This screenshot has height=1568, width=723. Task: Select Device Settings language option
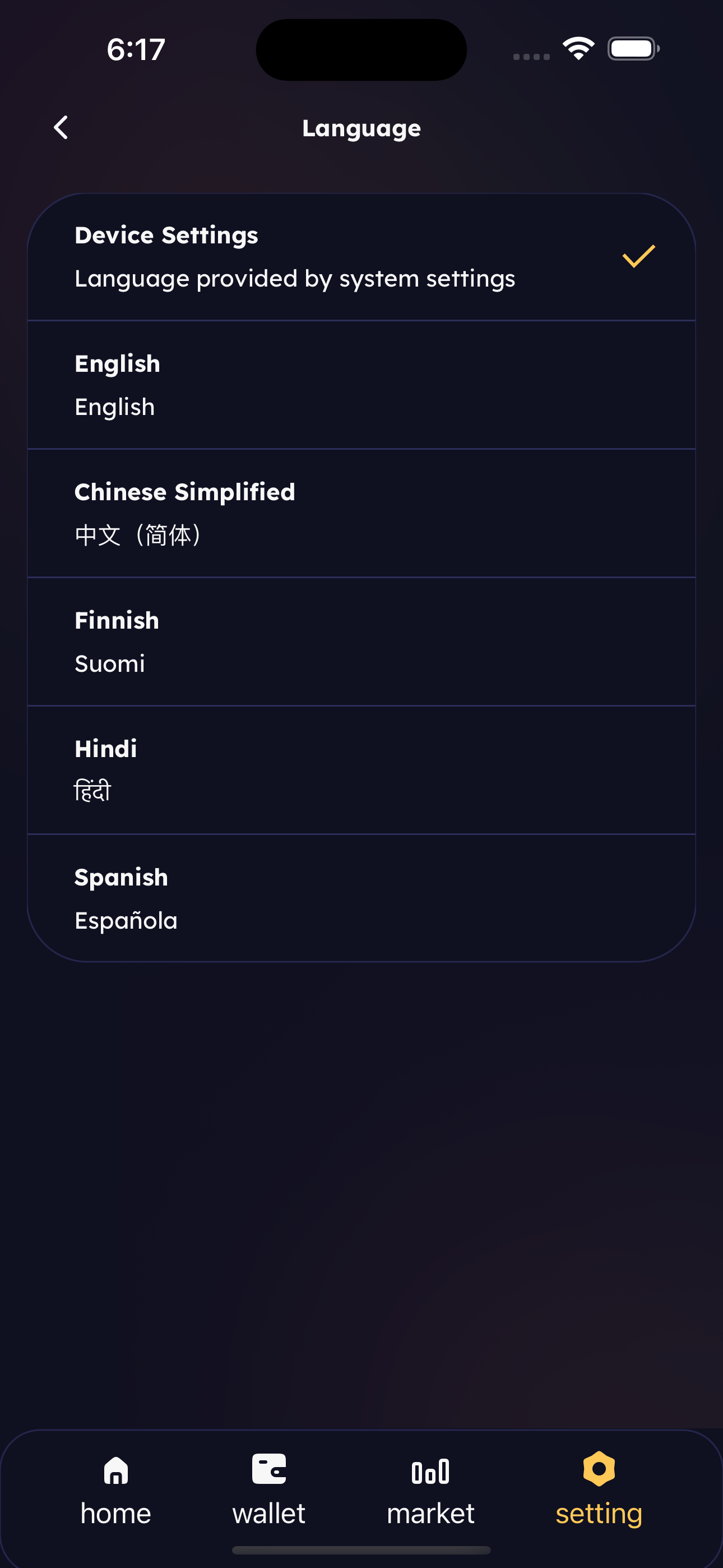(x=361, y=257)
